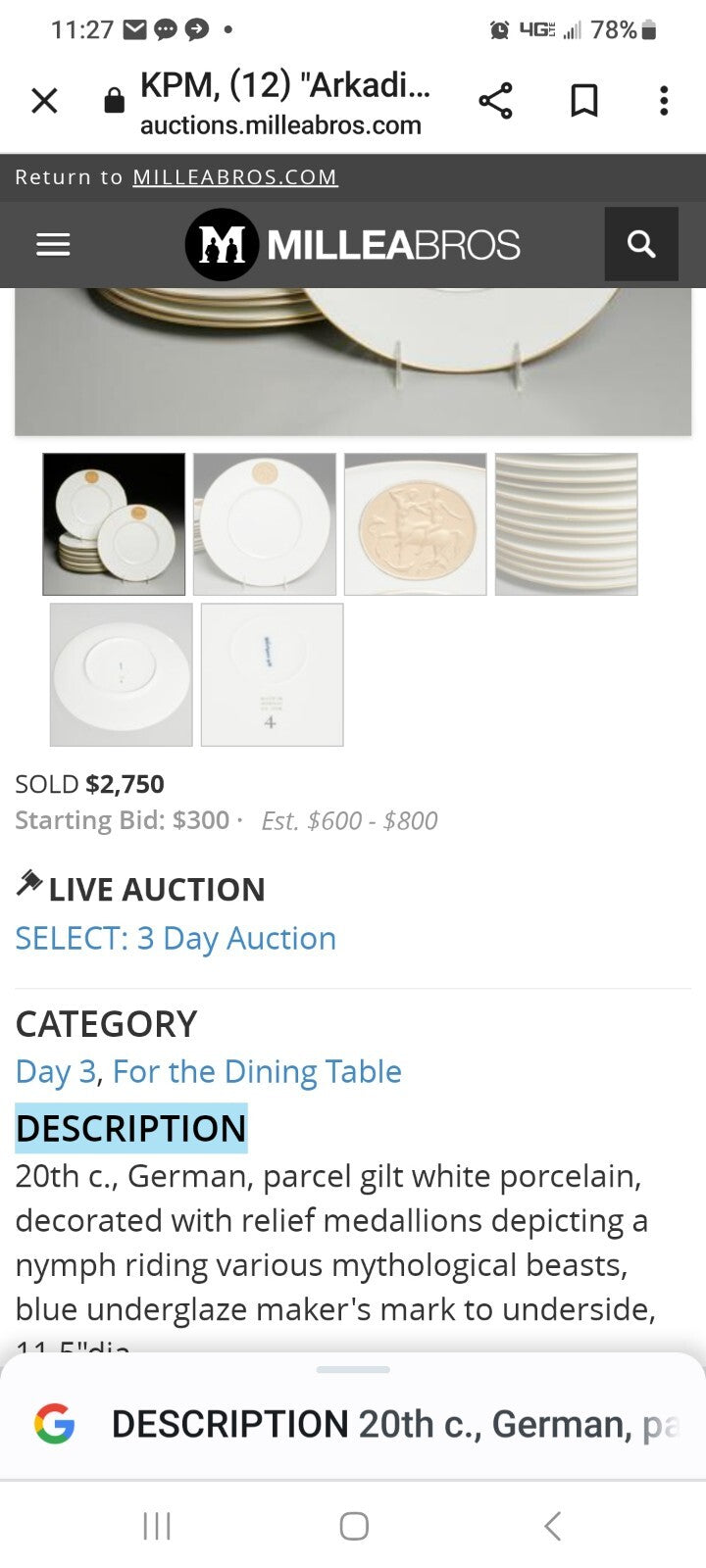Select the stacked plates thumbnail

pyautogui.click(x=567, y=524)
